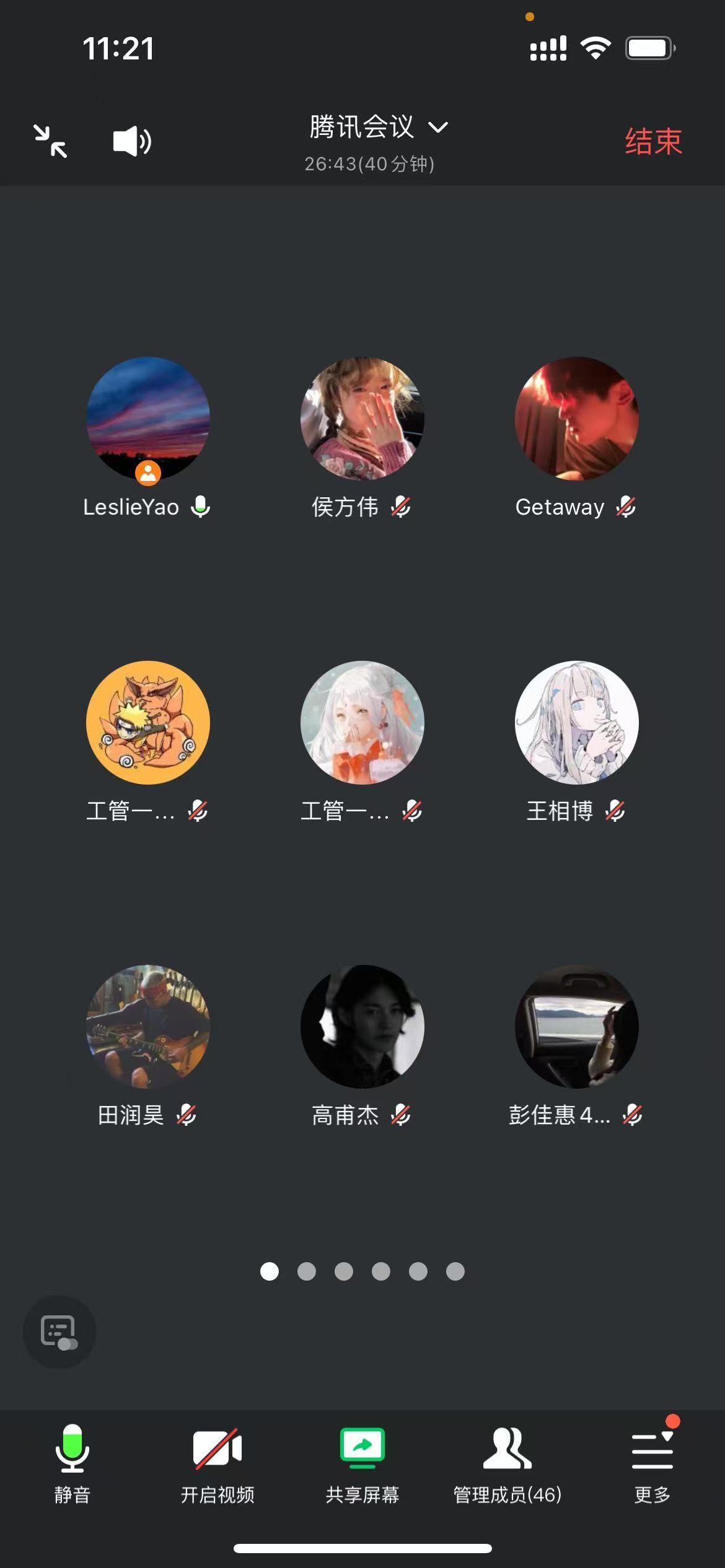
Task: Open the 更多 menu
Action: 652,1463
